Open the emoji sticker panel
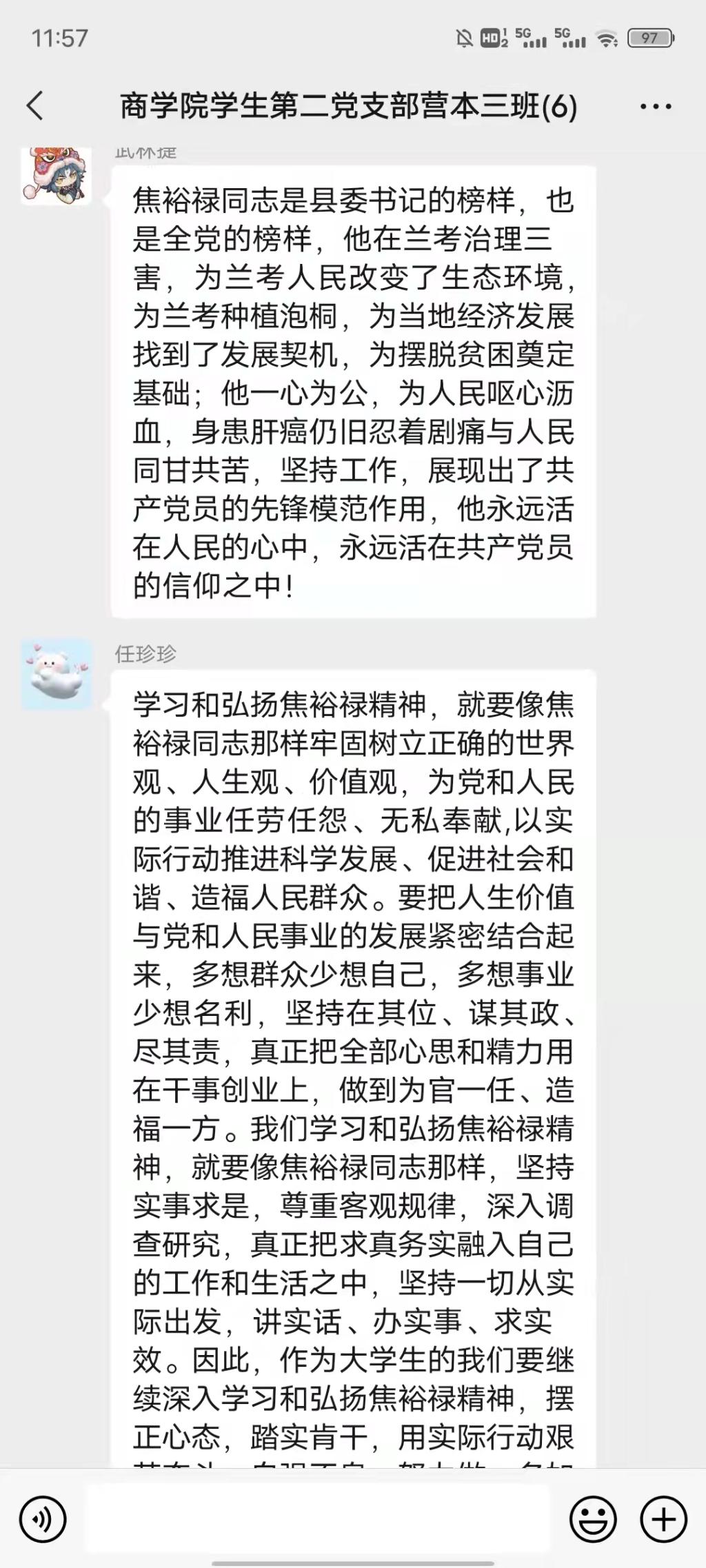 (x=593, y=1519)
